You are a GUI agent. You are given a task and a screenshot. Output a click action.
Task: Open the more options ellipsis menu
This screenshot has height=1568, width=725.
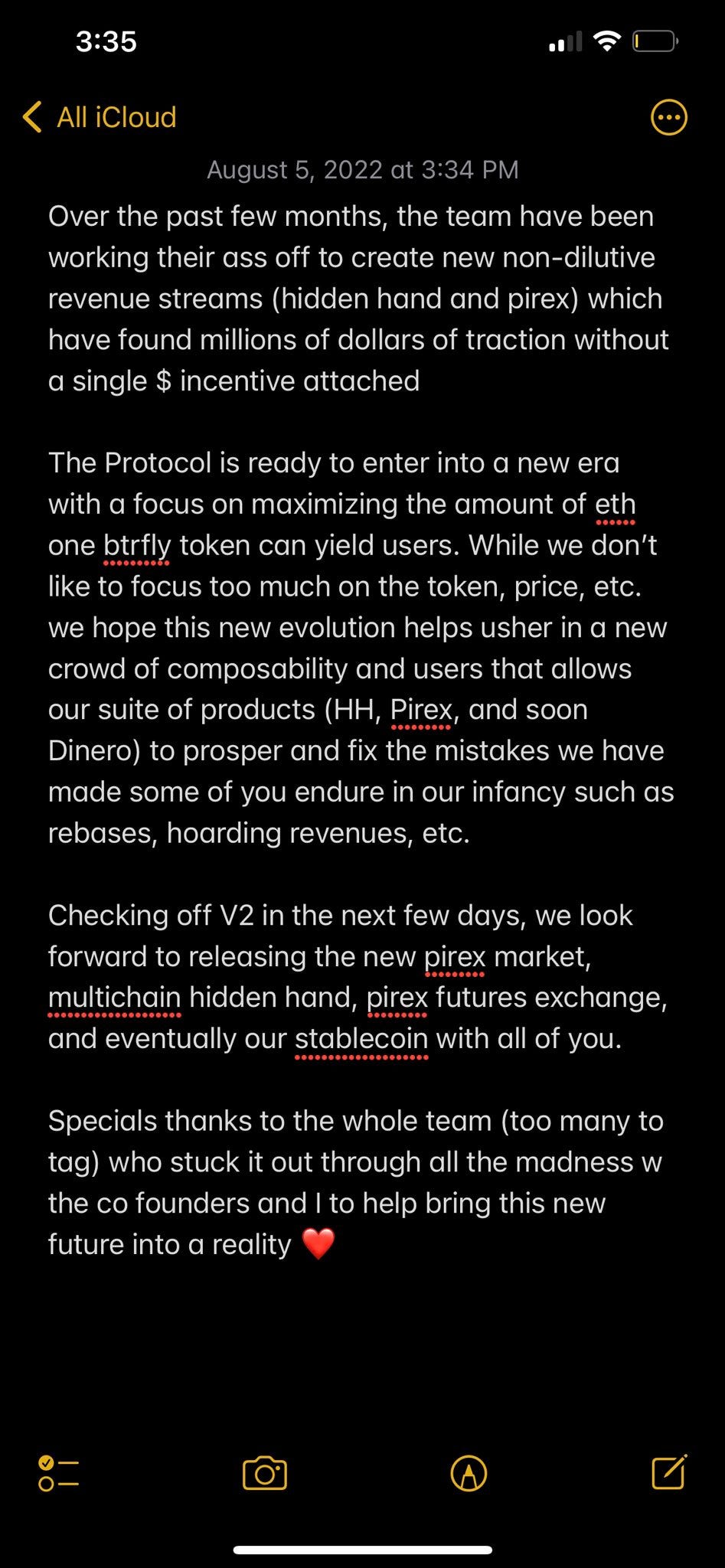668,118
